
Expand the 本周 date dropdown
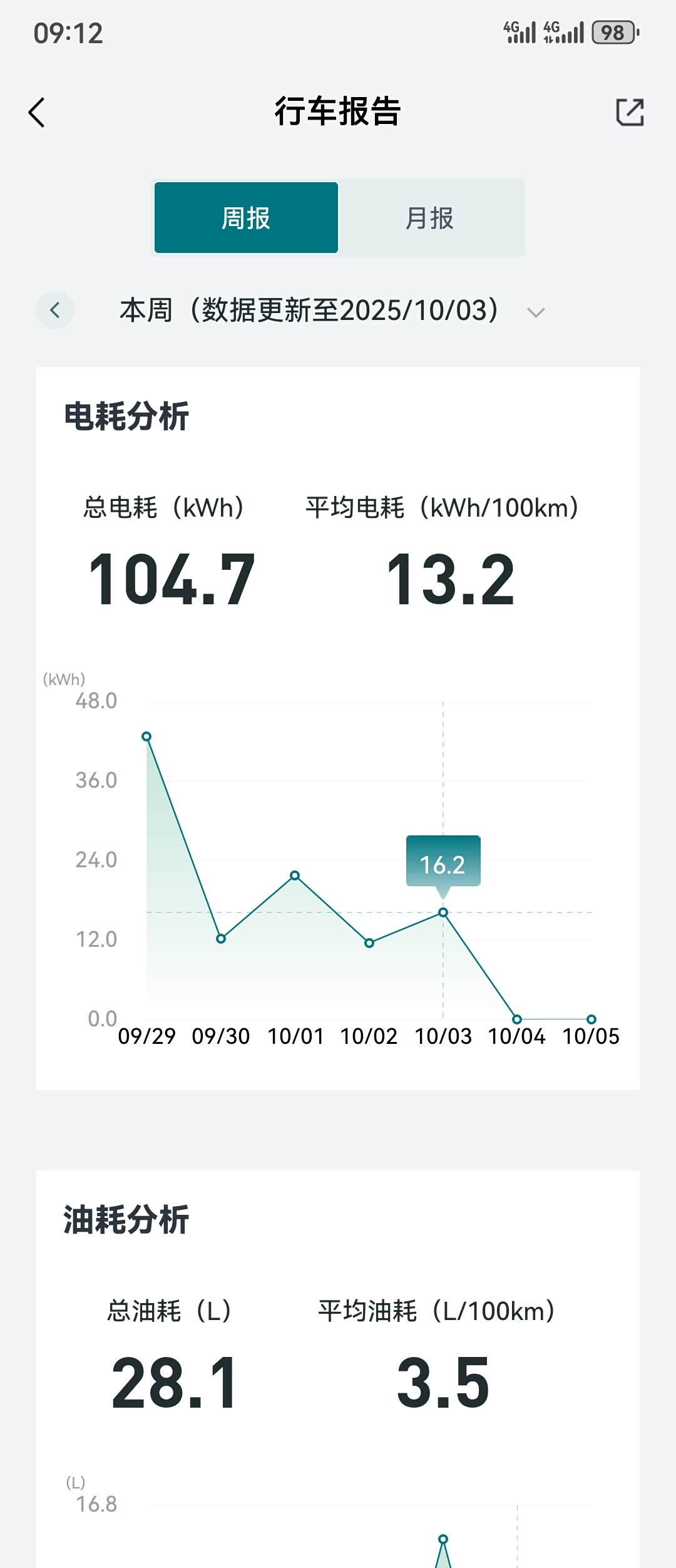point(536,312)
